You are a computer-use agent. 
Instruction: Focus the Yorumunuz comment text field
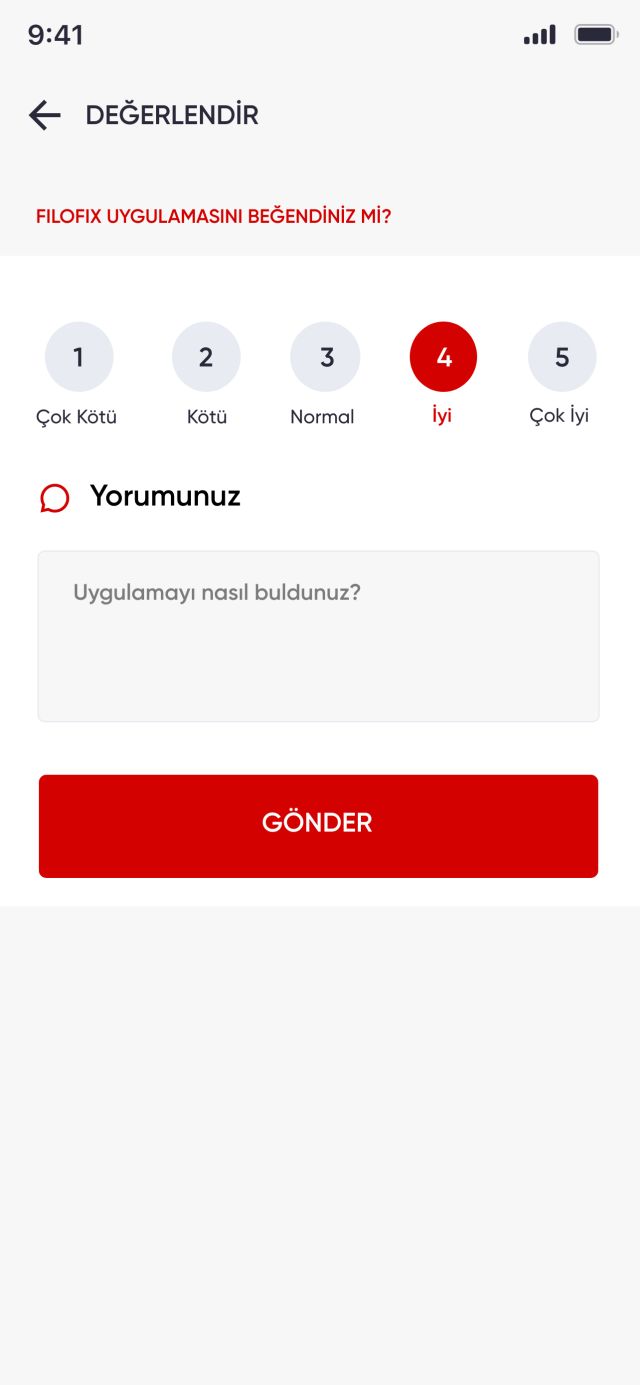318,636
